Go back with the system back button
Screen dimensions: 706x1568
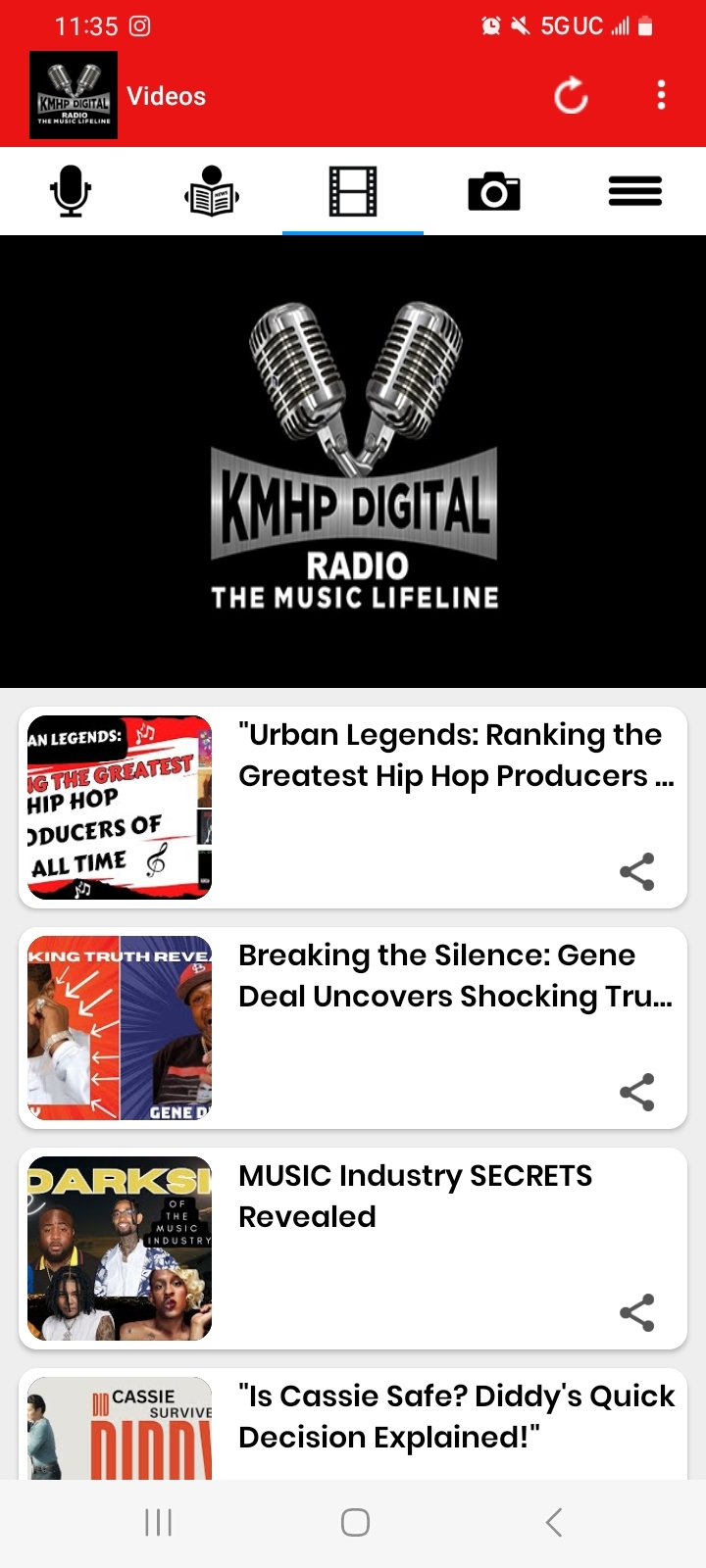(x=554, y=1522)
